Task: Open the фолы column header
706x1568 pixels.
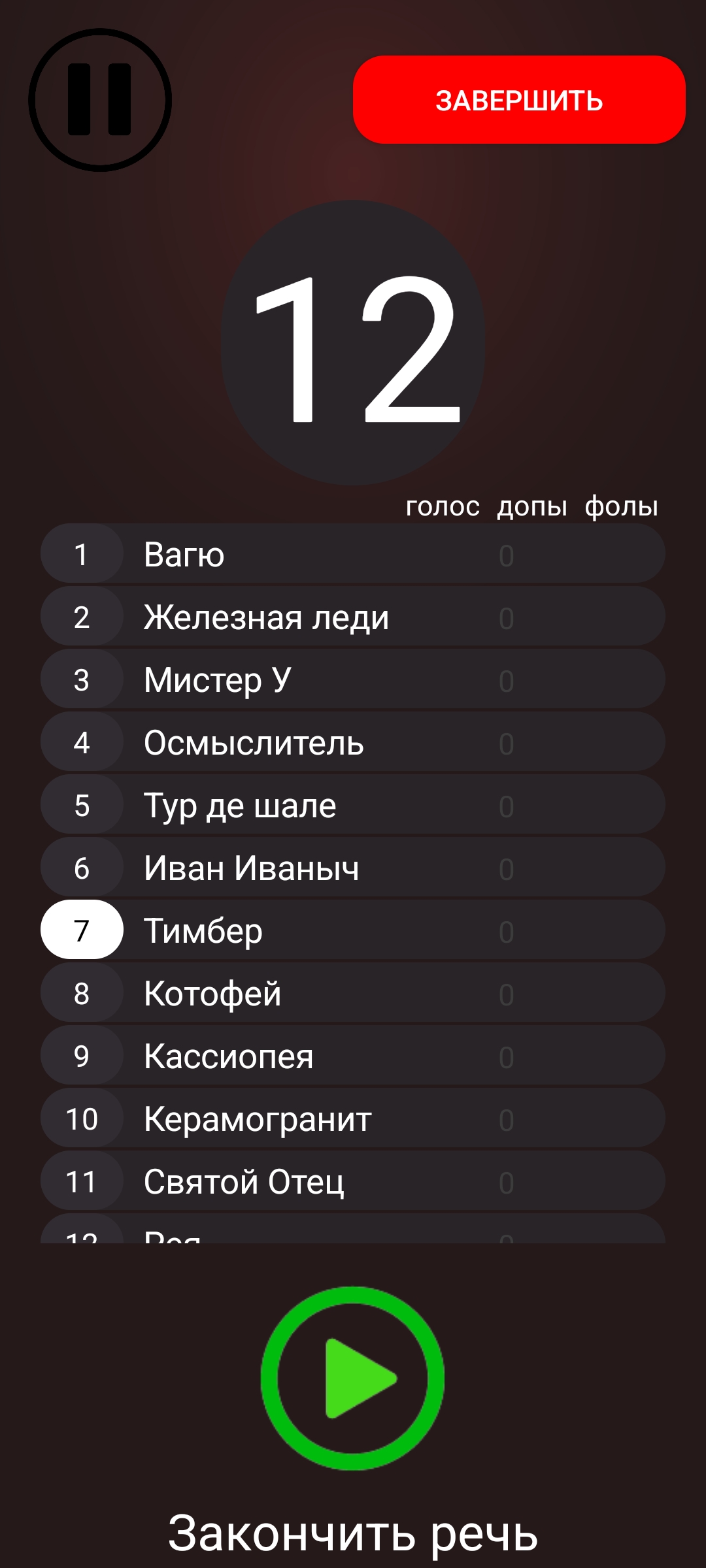Action: (x=621, y=505)
